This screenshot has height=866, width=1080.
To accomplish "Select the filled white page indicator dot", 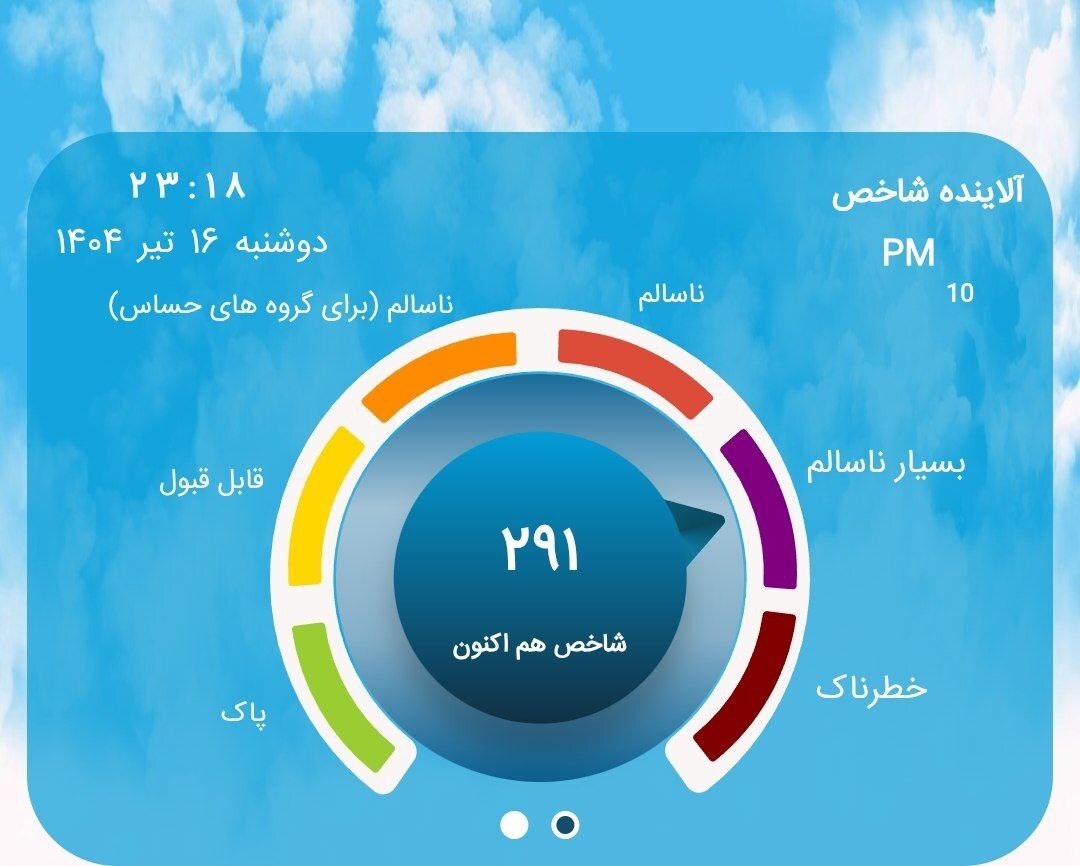I will 514,825.
